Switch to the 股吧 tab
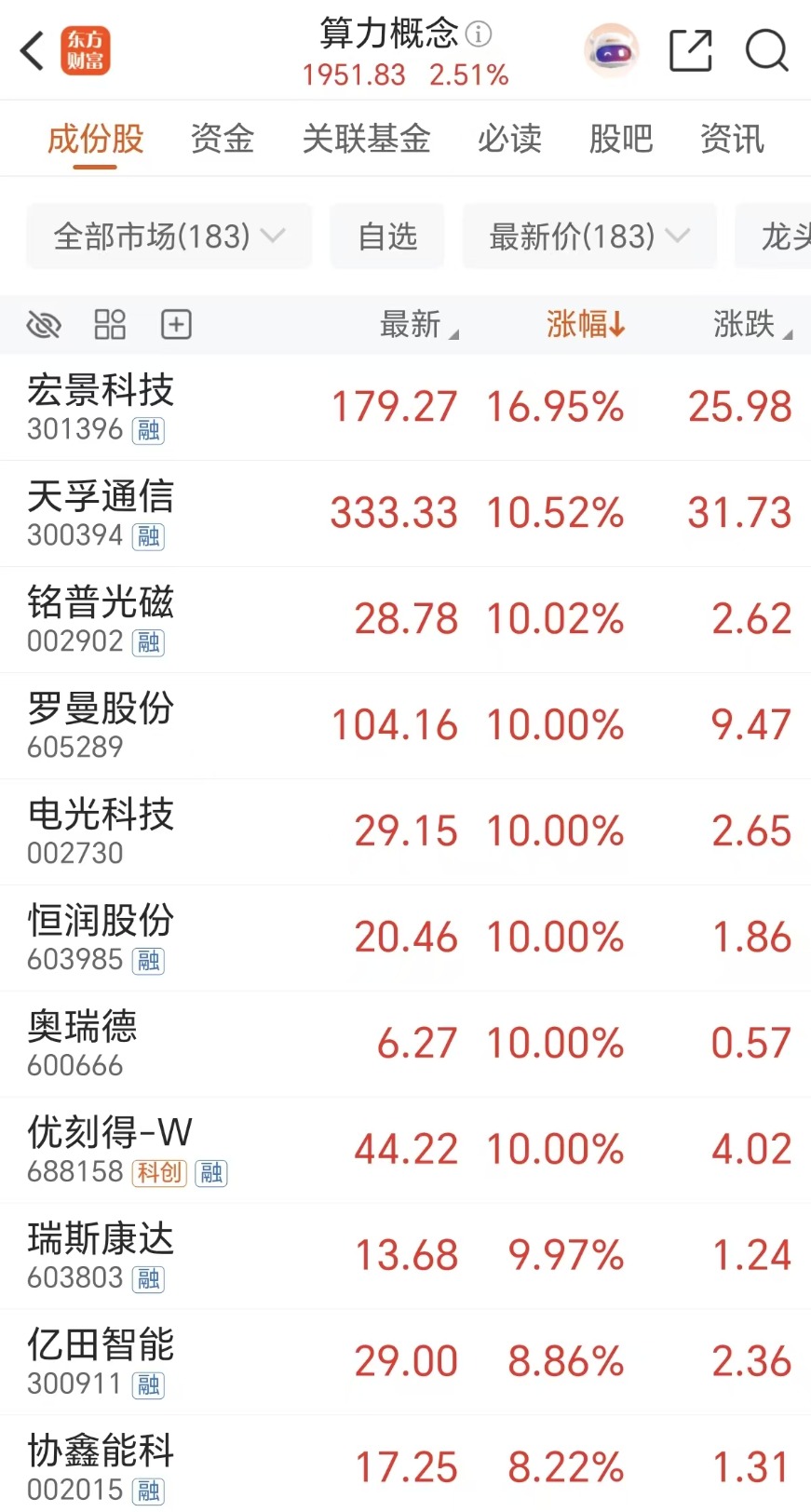811x1512 pixels. coord(621,139)
